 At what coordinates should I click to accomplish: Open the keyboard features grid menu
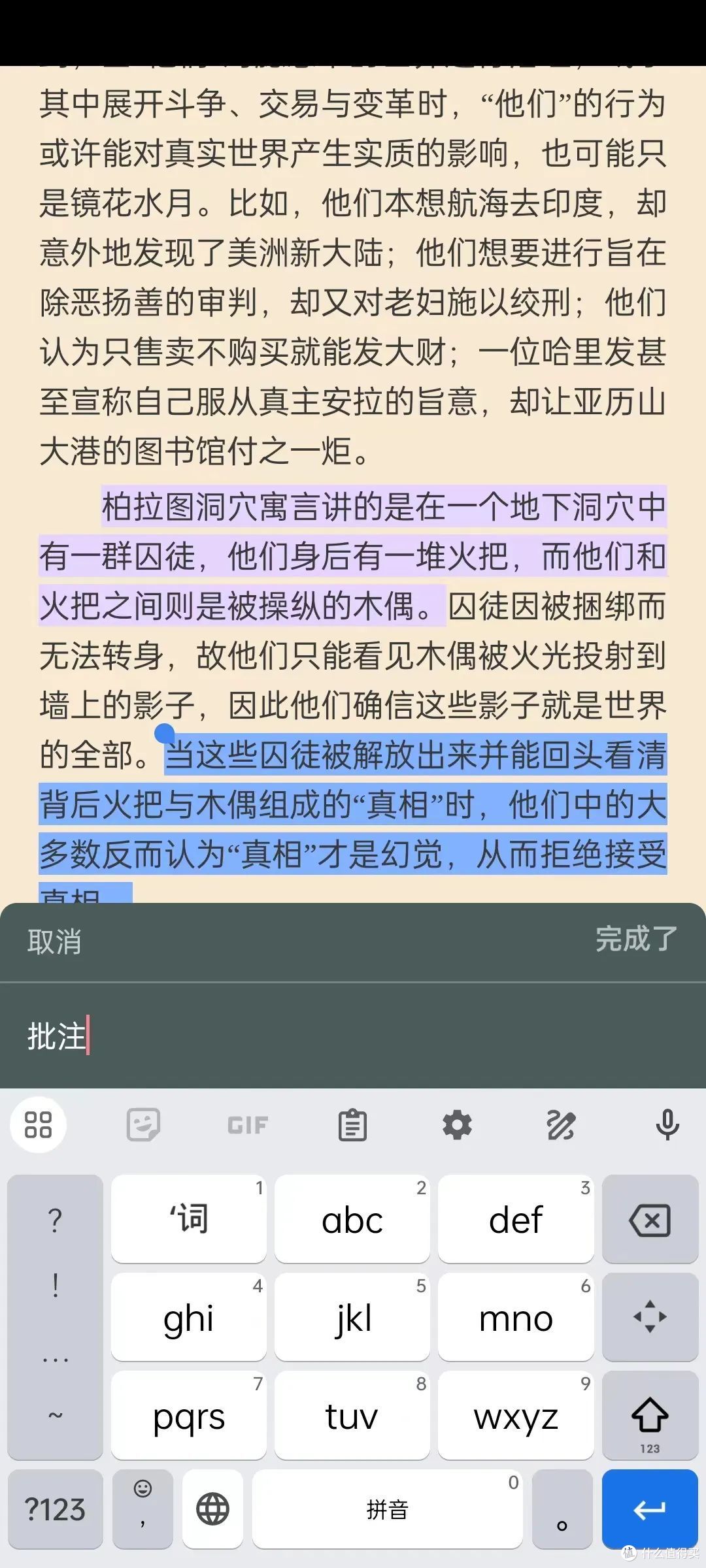[x=37, y=1124]
